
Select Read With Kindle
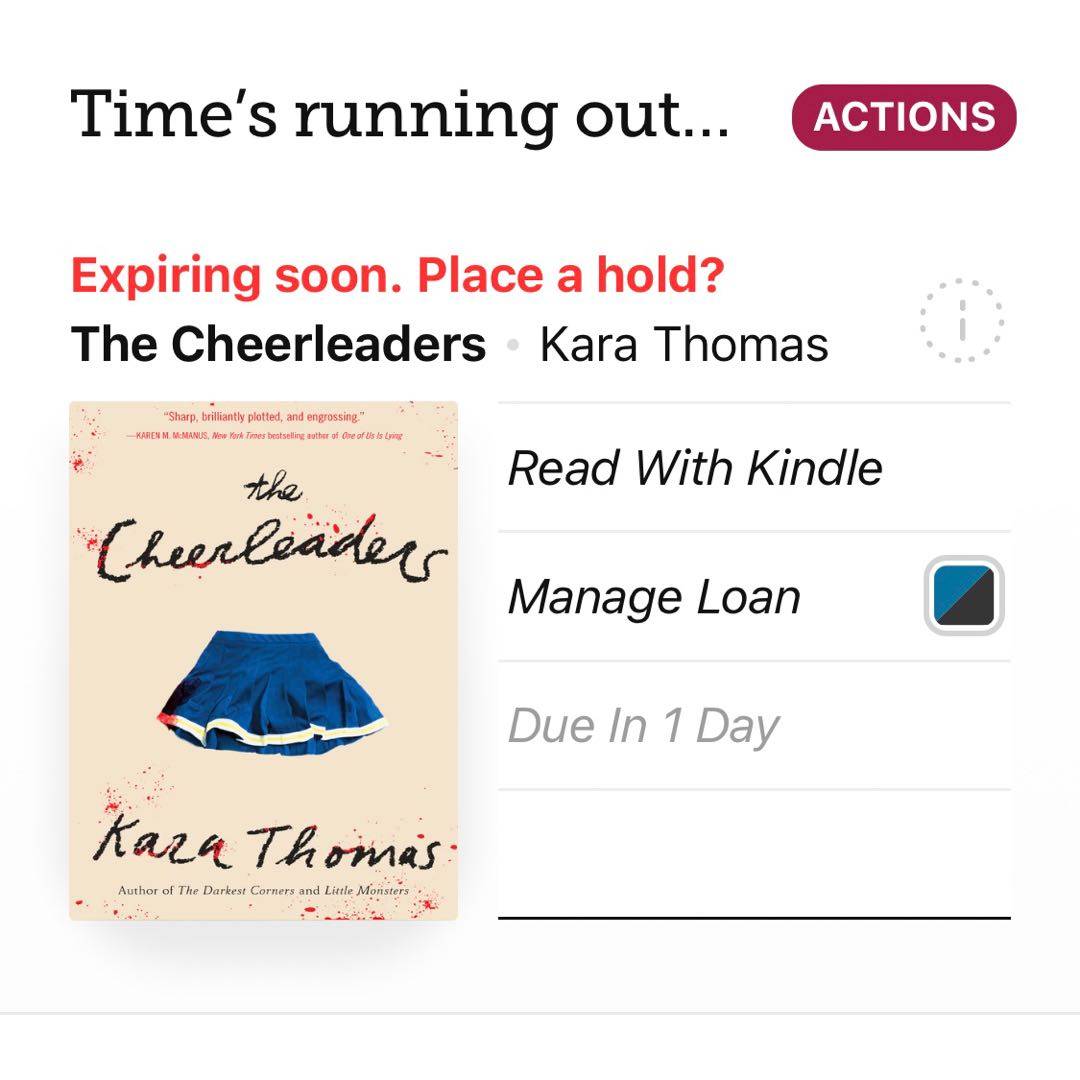(695, 468)
